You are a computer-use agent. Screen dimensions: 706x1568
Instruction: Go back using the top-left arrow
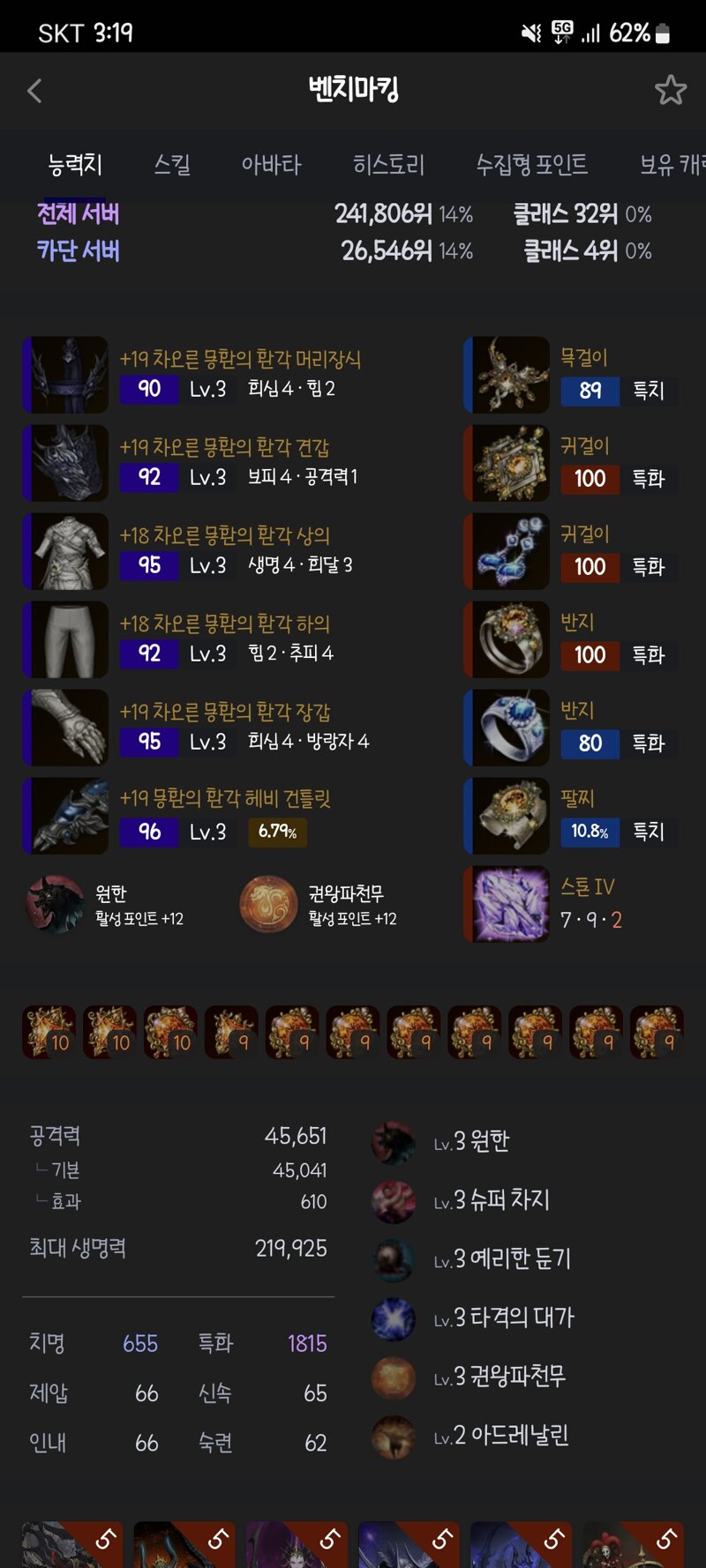pyautogui.click(x=35, y=91)
